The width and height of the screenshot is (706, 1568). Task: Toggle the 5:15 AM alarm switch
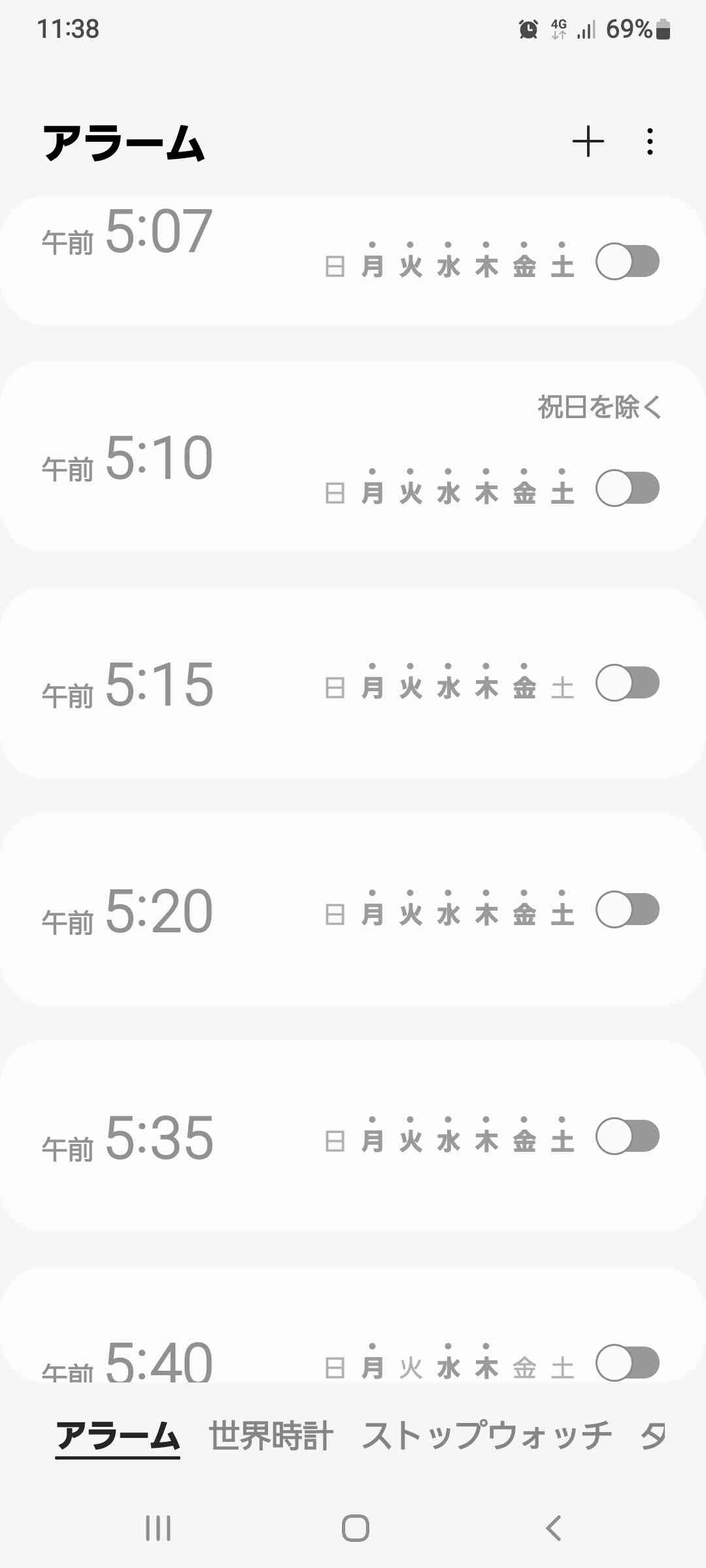pyautogui.click(x=628, y=683)
